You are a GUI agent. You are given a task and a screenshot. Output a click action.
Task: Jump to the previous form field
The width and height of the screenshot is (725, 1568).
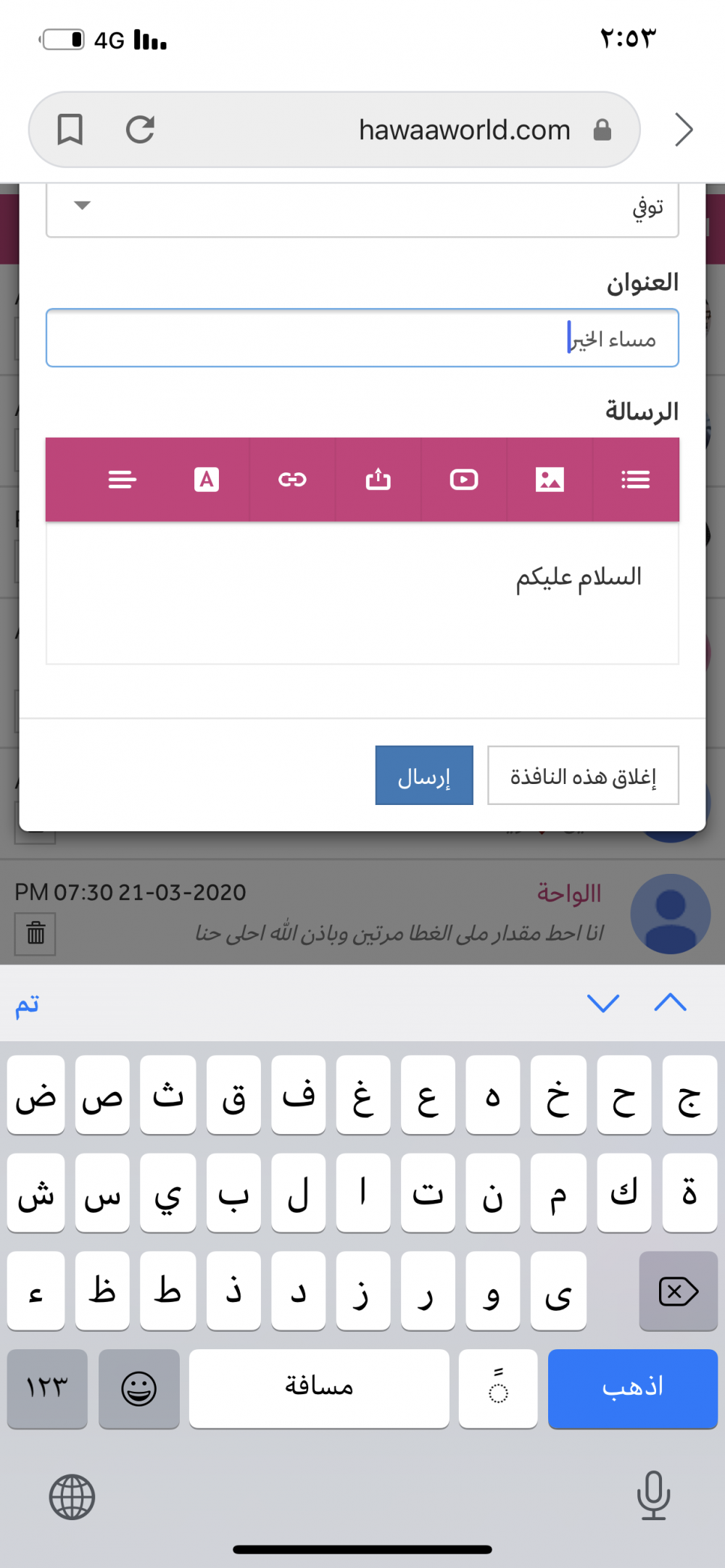pyautogui.click(x=670, y=1004)
